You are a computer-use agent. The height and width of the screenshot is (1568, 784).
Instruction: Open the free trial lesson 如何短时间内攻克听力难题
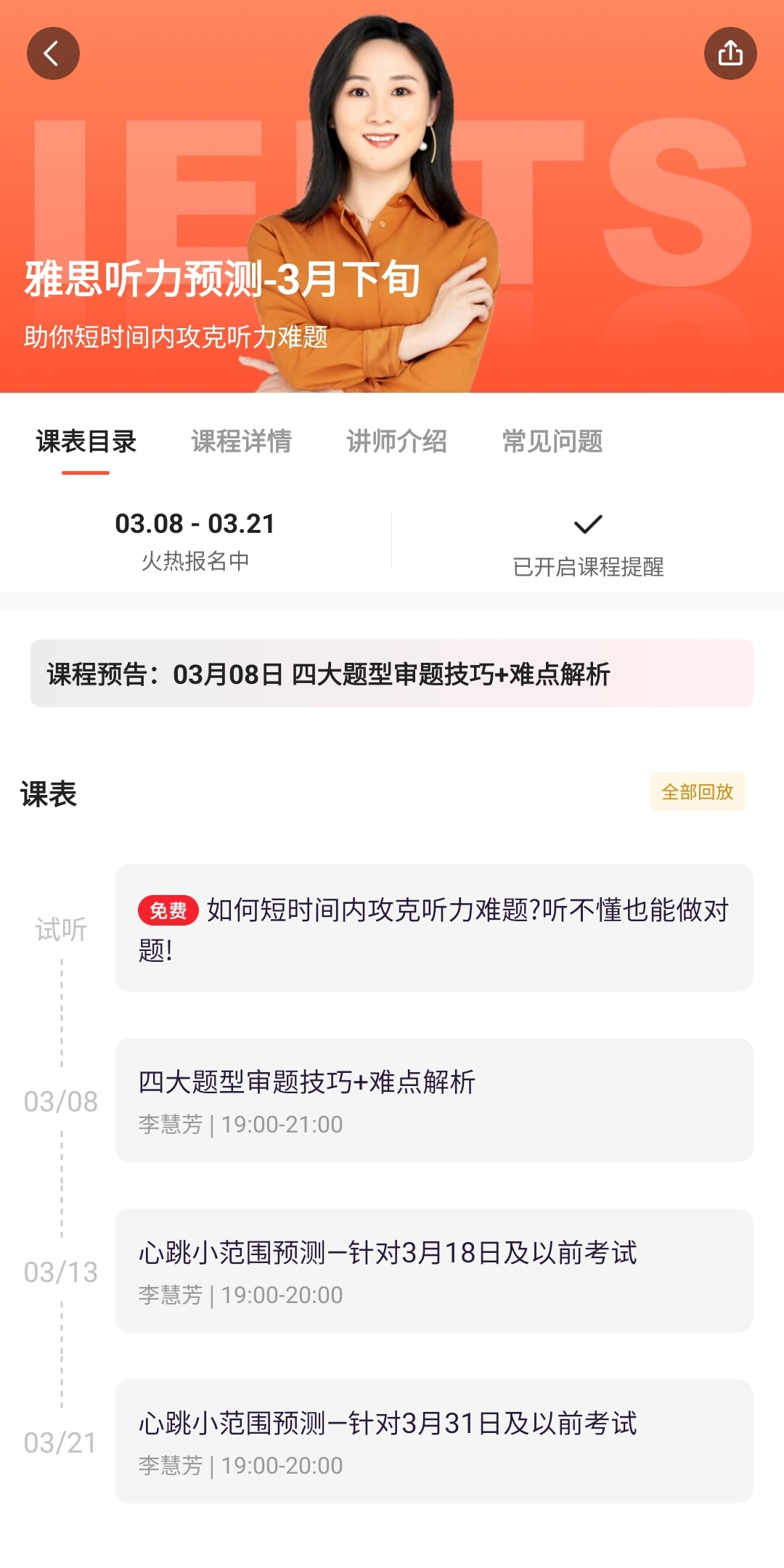click(434, 928)
